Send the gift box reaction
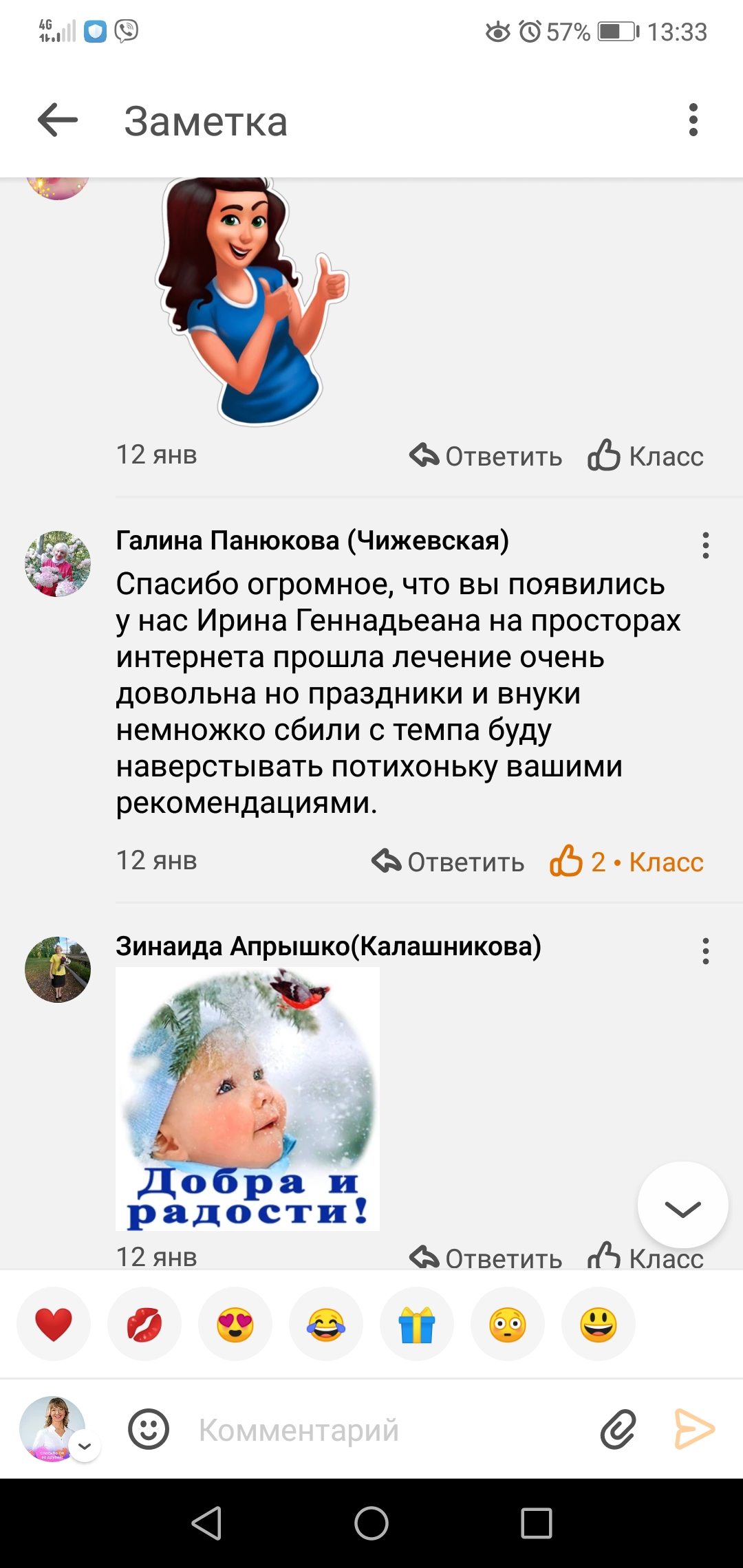This screenshot has height=1568, width=743. coord(417,1325)
